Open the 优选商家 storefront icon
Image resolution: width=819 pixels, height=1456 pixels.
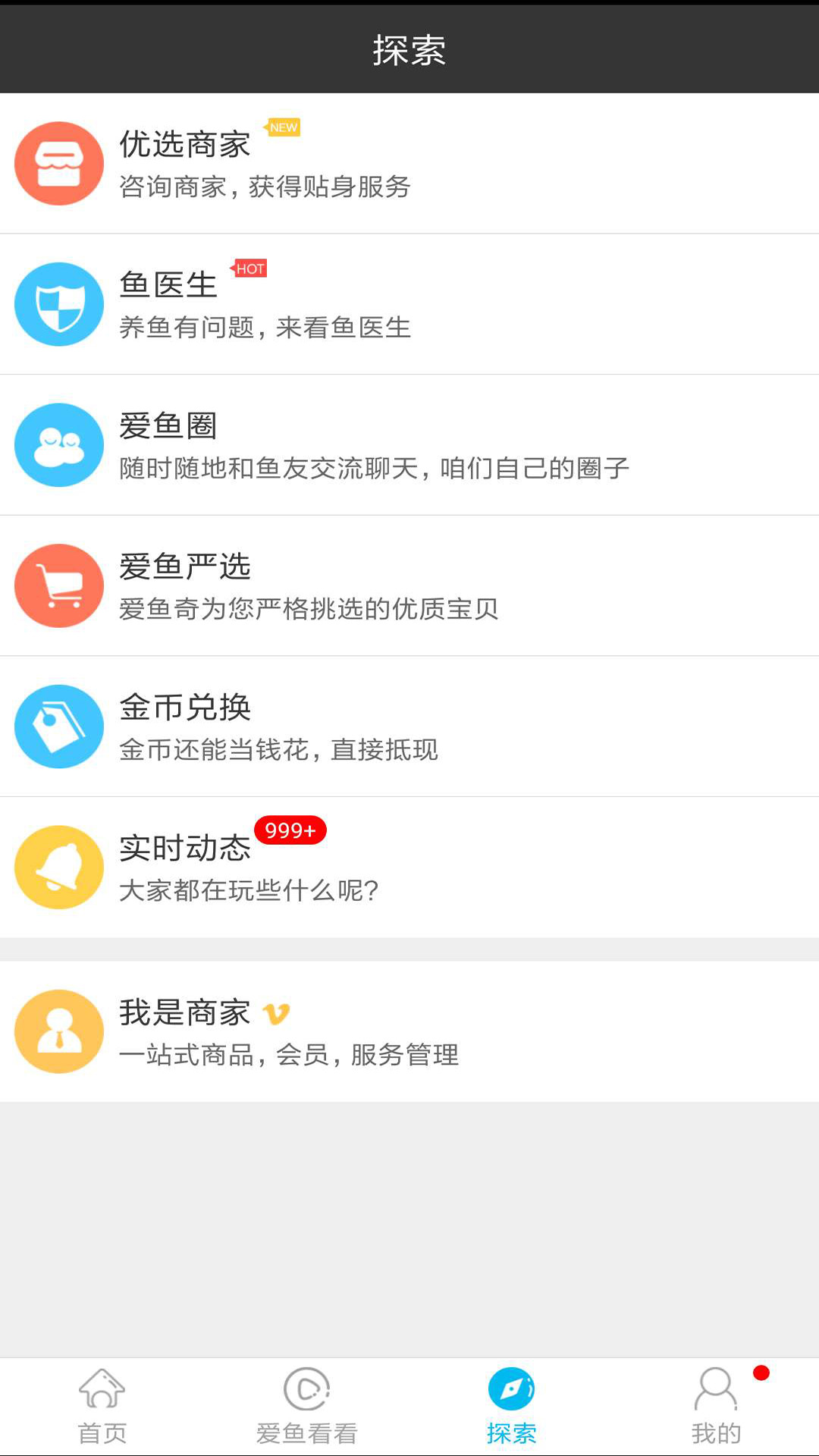58,163
